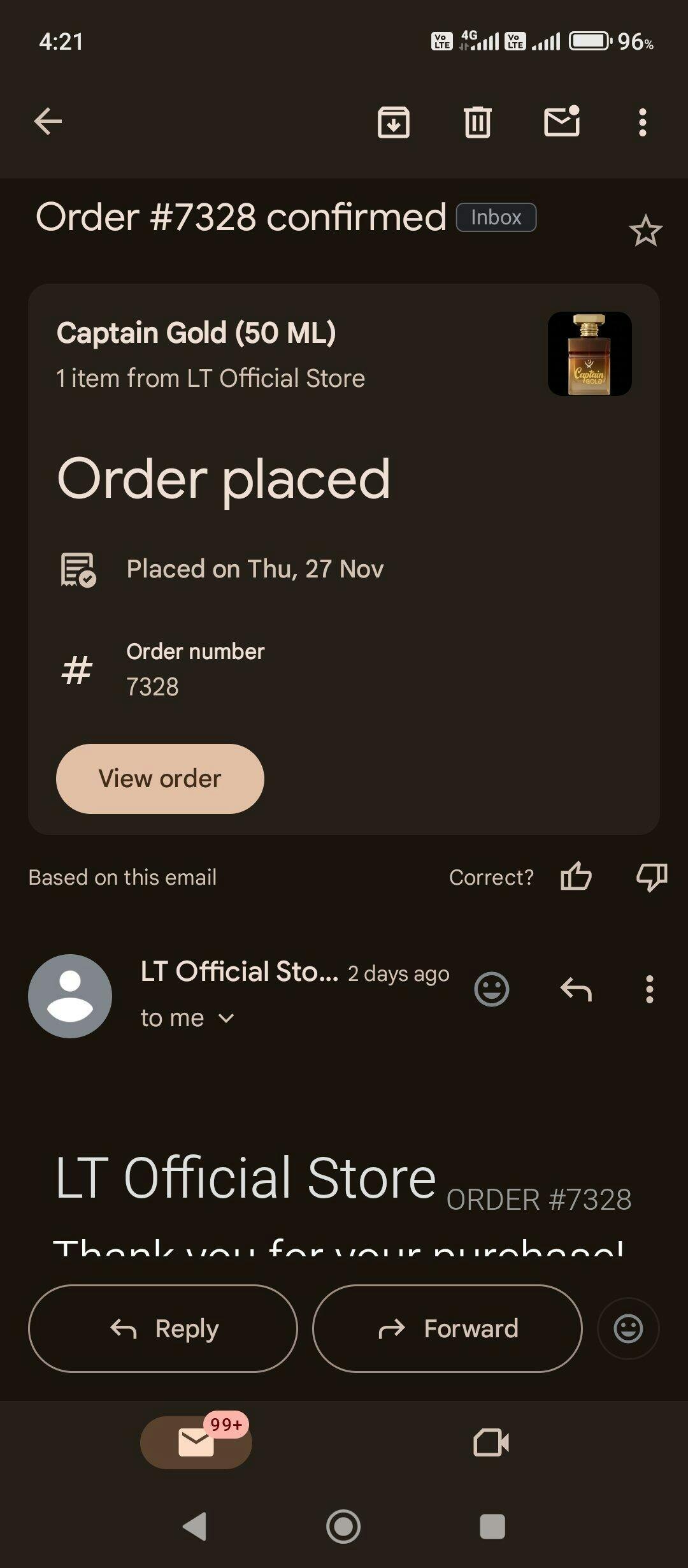Give thumbs up to the order summary

coord(576,876)
